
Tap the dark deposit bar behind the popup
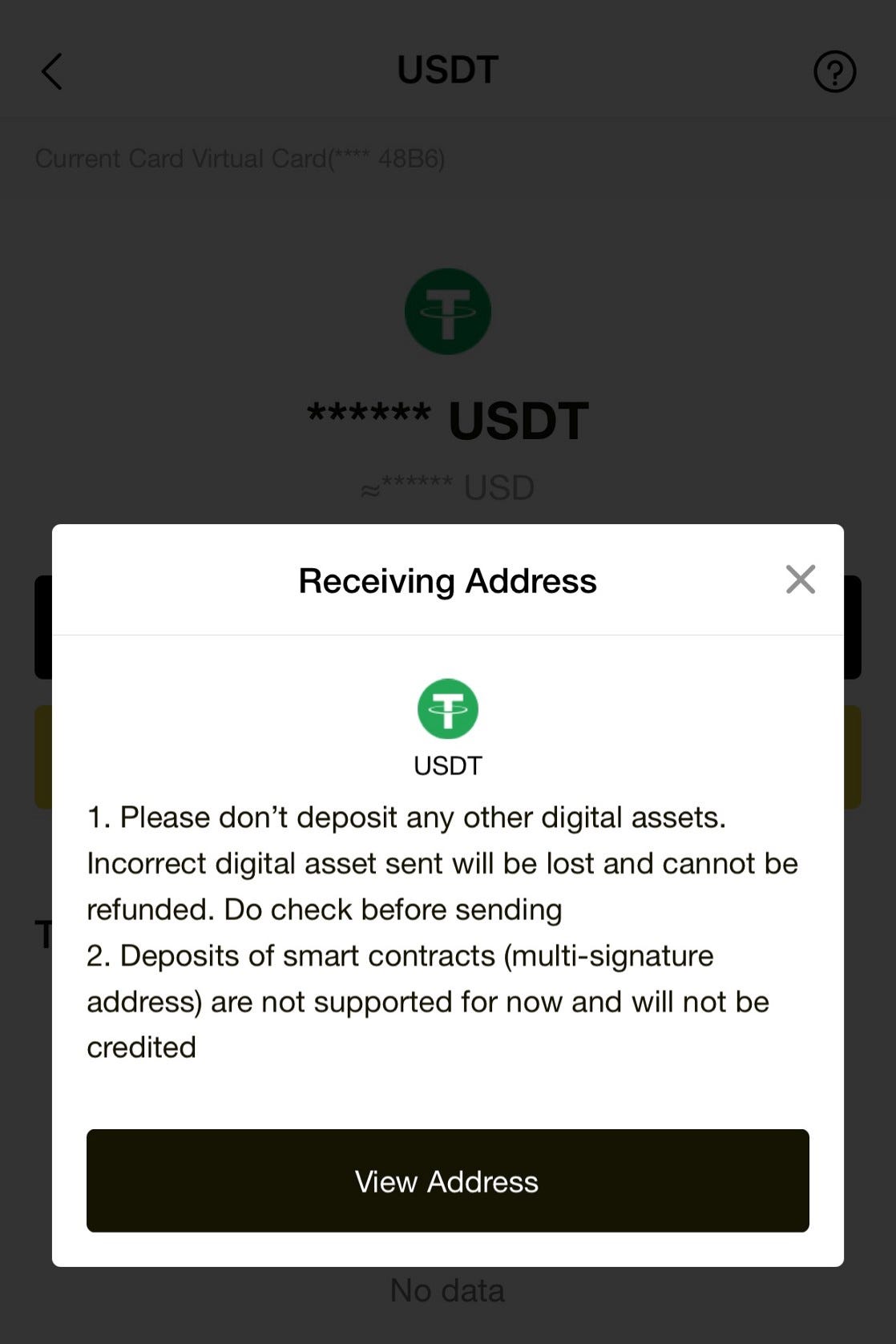(447, 627)
